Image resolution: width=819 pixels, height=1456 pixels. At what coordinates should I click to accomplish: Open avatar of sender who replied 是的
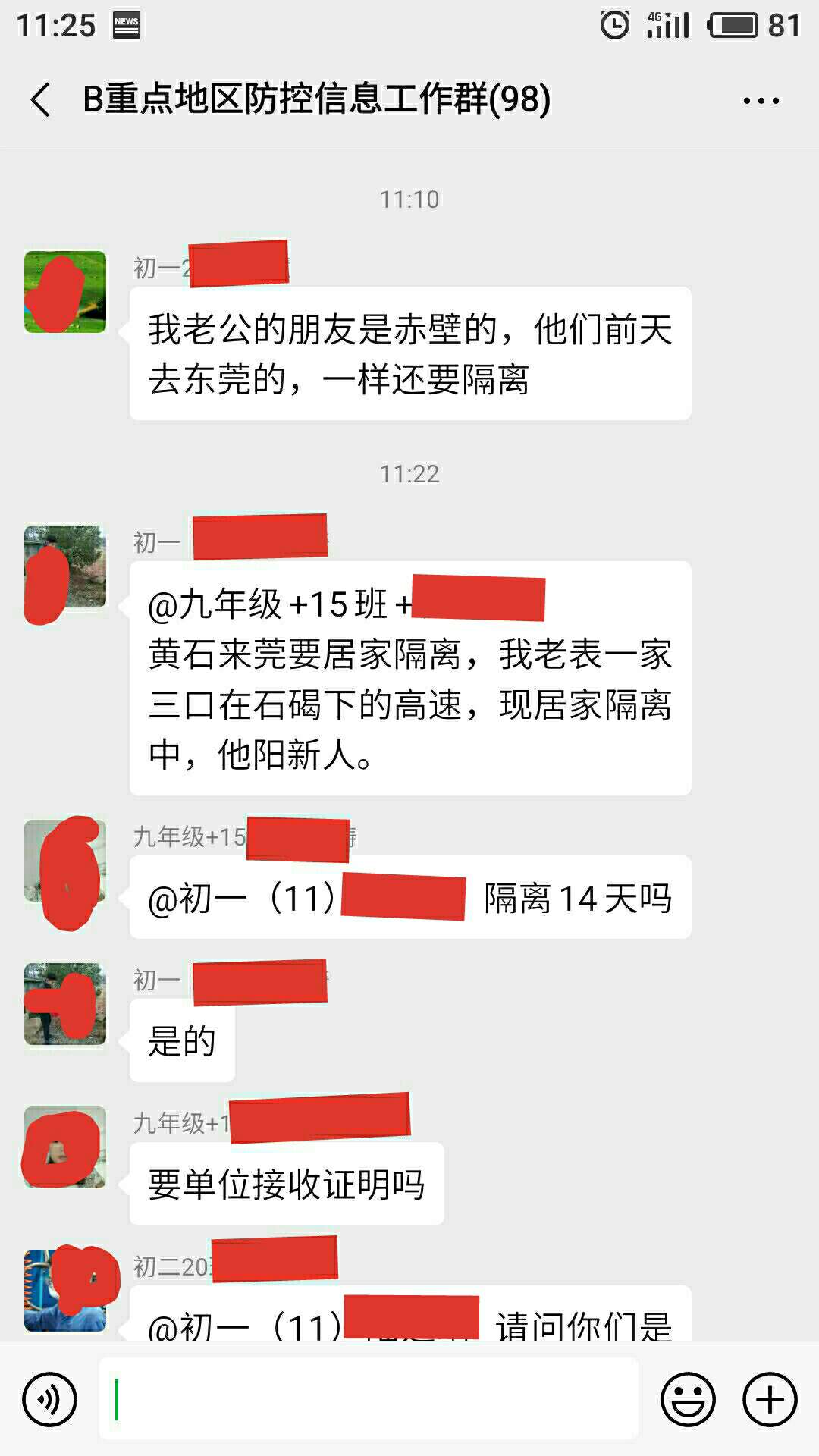[x=65, y=1004]
